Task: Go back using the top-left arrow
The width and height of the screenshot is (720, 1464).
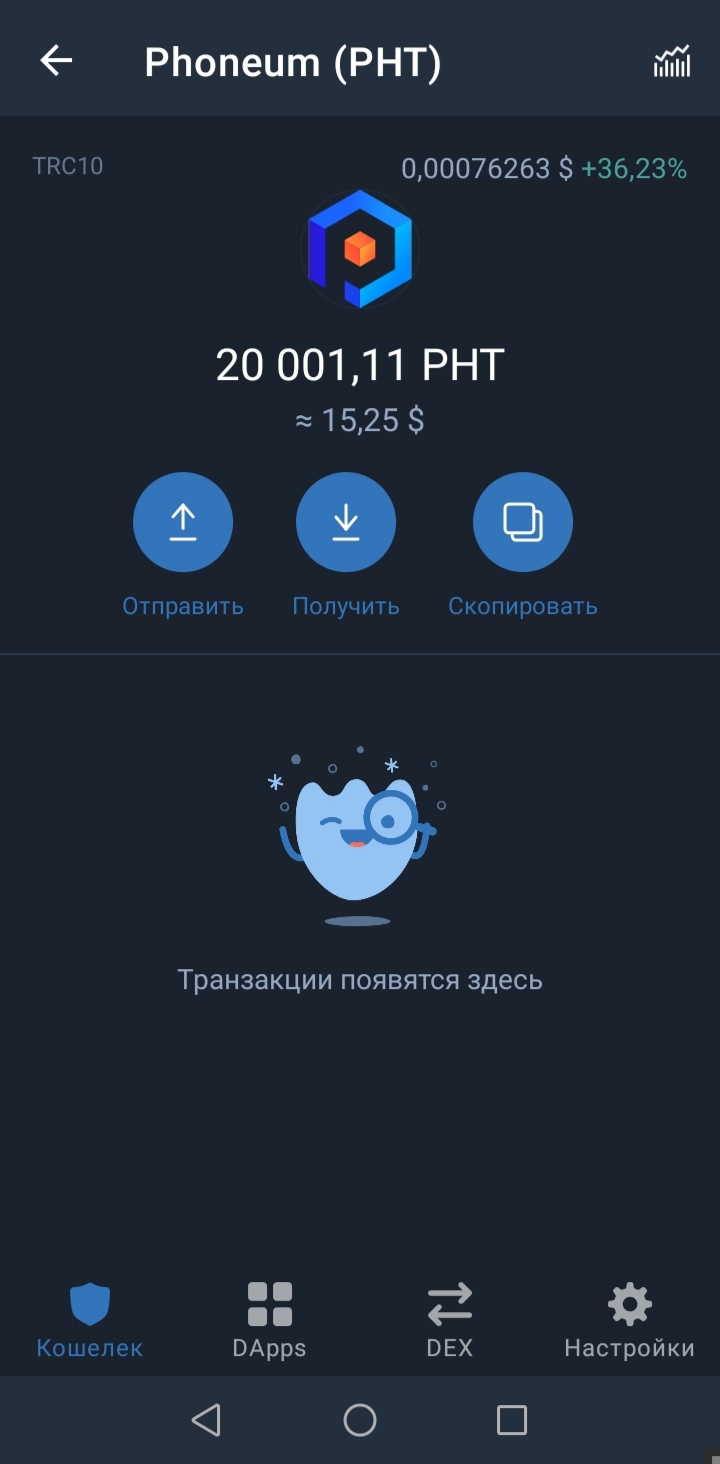Action: point(56,62)
